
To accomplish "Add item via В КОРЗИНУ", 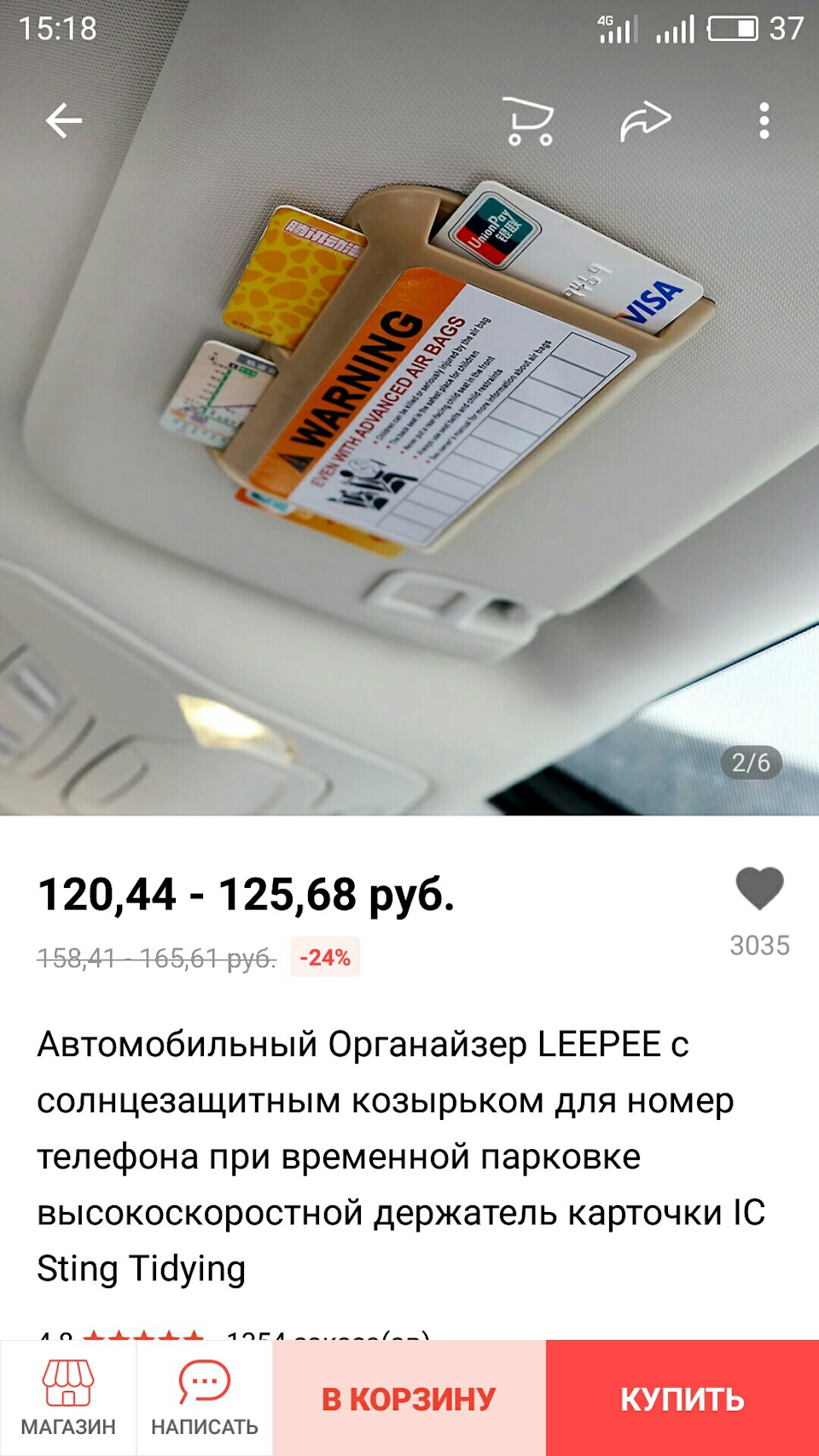I will click(409, 1399).
